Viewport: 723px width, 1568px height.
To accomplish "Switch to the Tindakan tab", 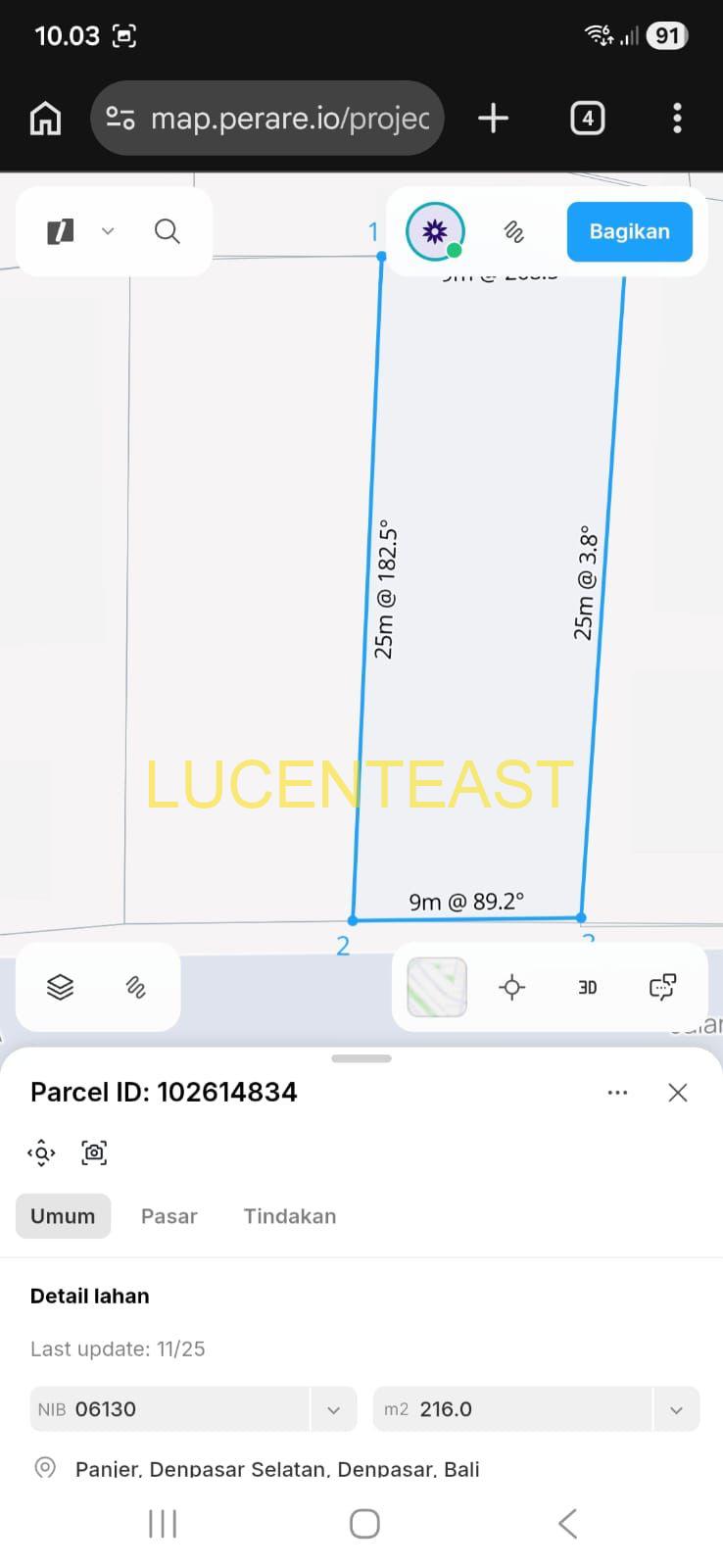I will coord(290,1216).
